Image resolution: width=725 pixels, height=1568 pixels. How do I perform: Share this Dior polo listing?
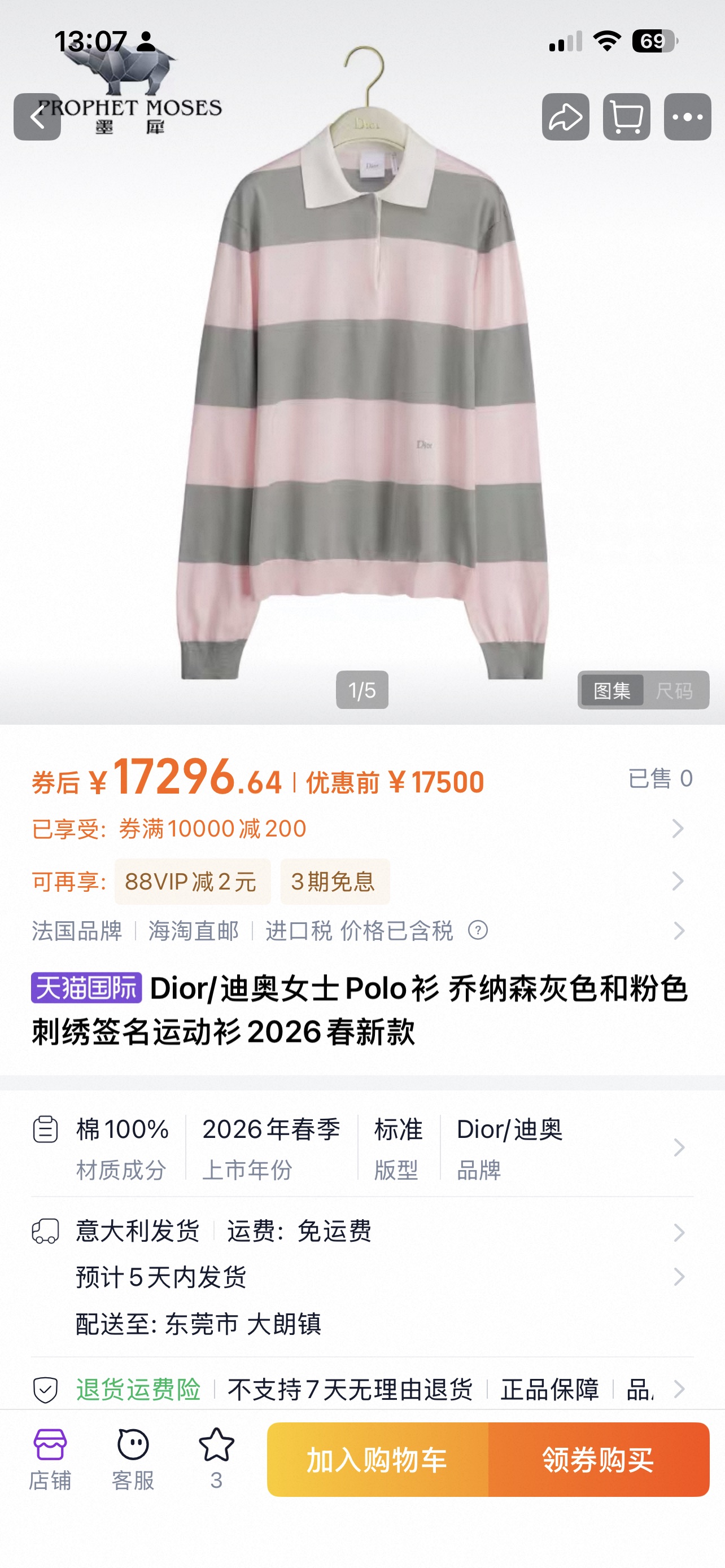[566, 117]
